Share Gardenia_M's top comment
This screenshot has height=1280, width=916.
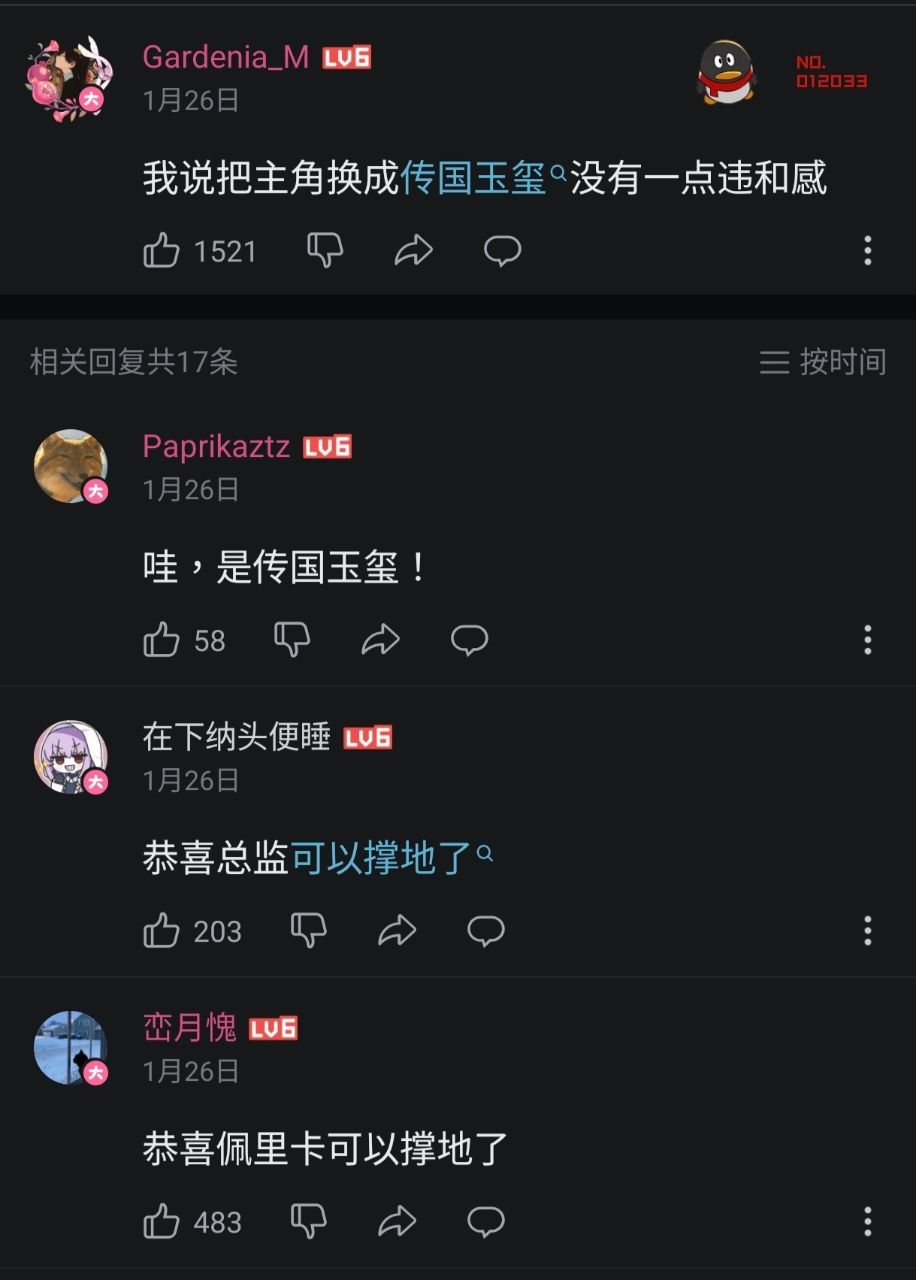(414, 251)
